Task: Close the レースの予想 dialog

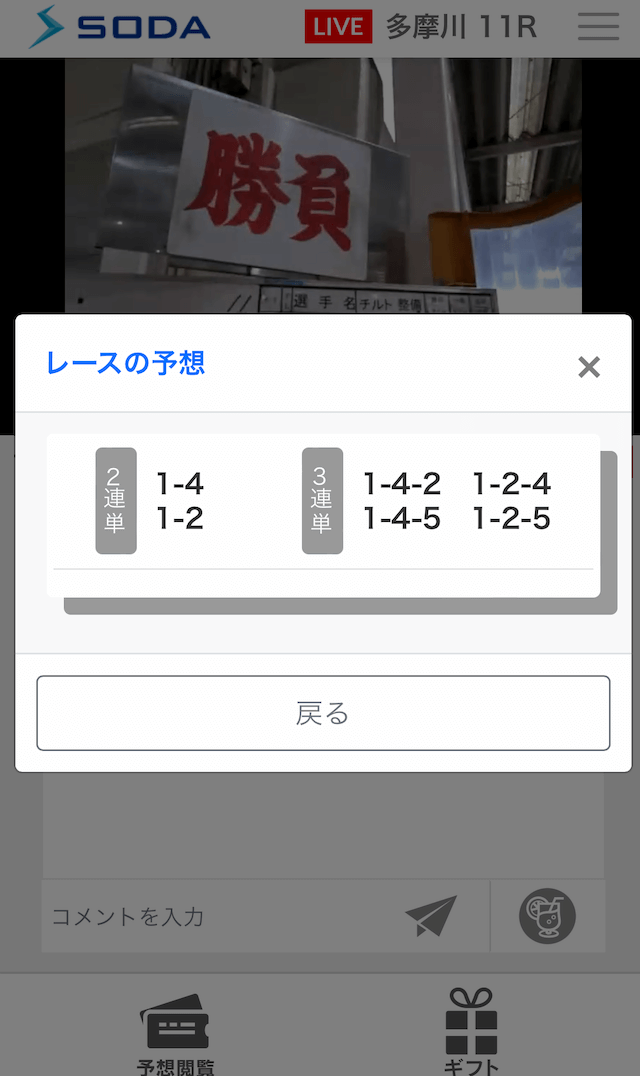Action: [589, 367]
